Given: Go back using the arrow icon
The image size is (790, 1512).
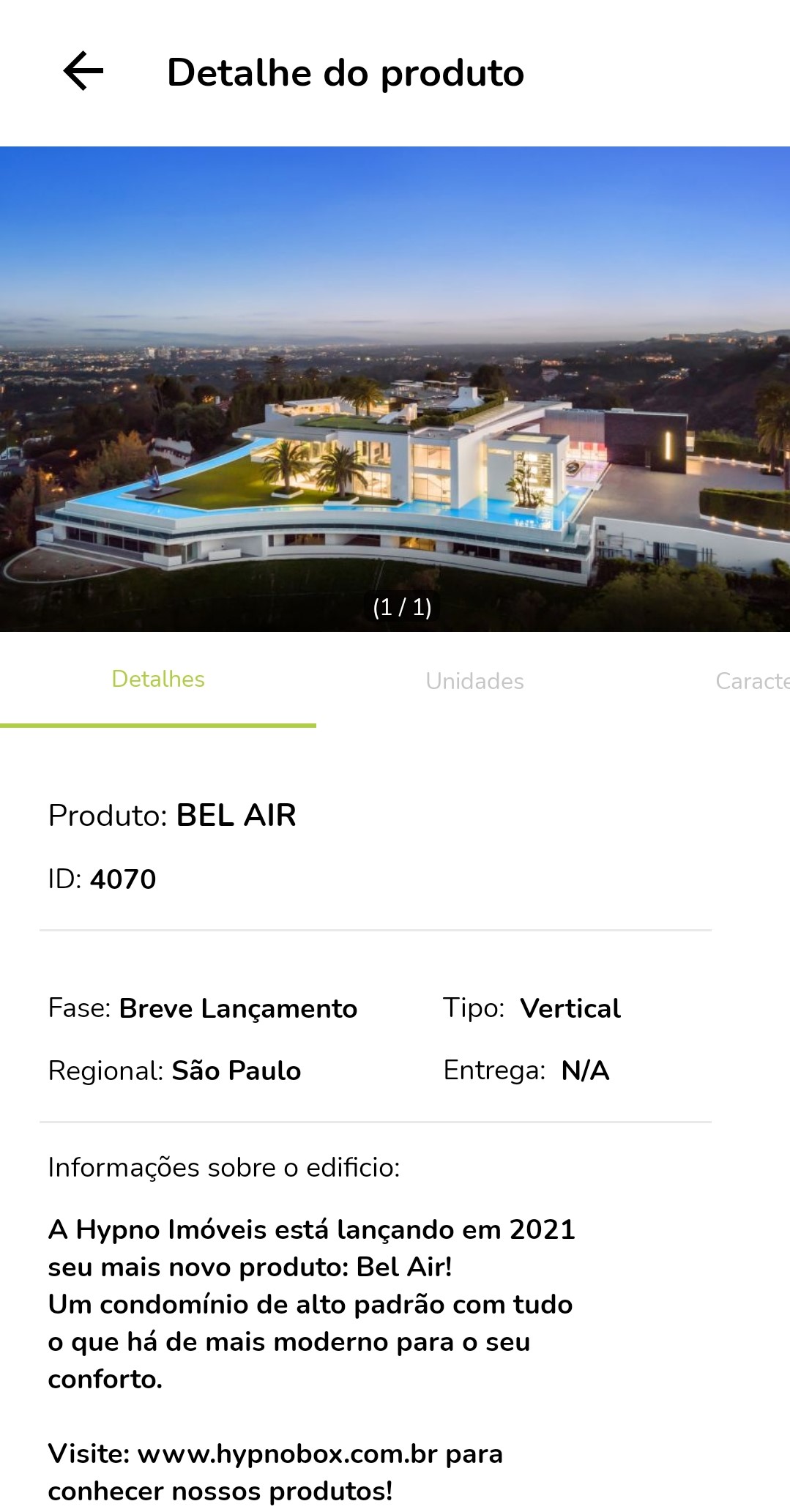Looking at the screenshot, I should point(83,72).
